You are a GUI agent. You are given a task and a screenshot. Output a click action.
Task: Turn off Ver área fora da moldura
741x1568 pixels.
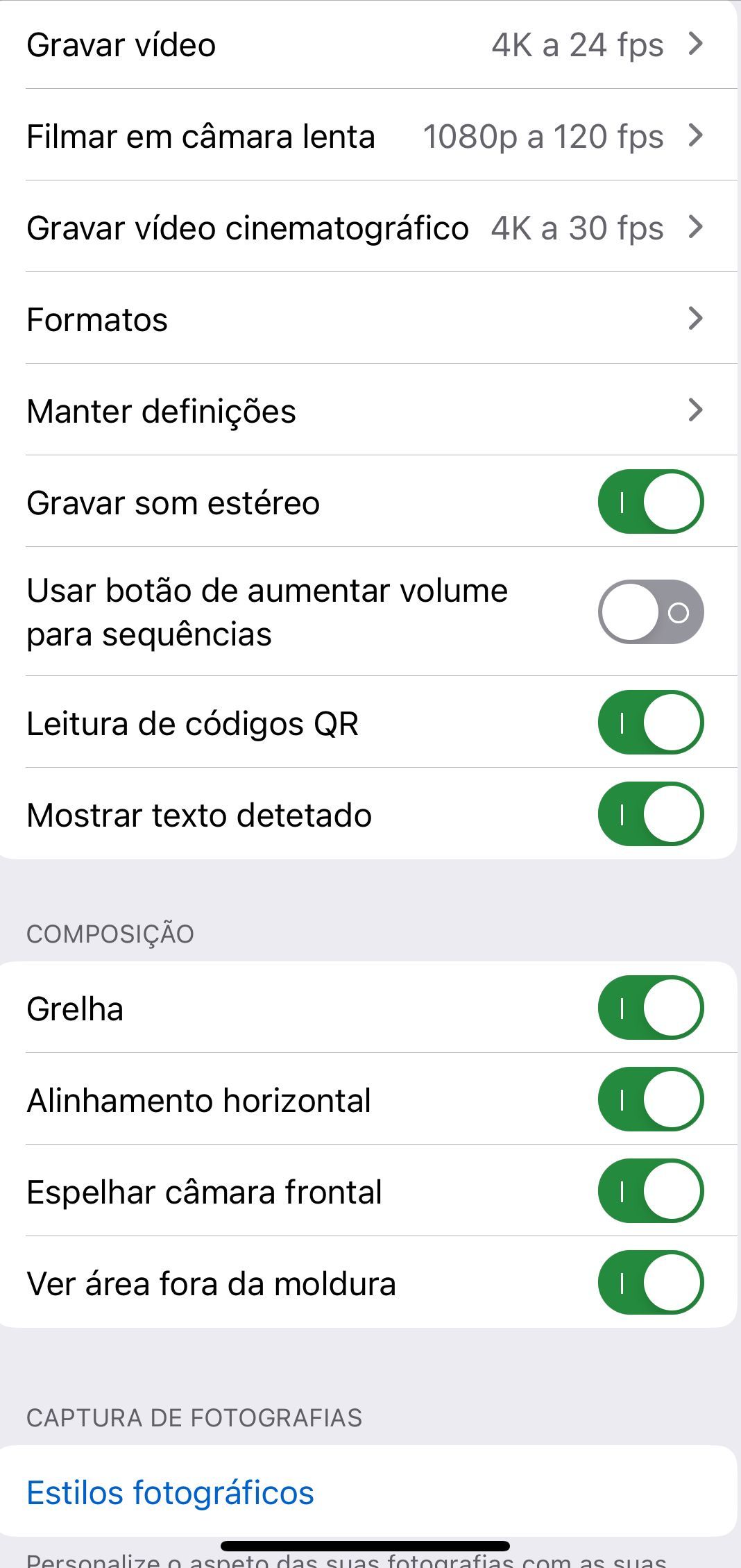click(650, 1283)
